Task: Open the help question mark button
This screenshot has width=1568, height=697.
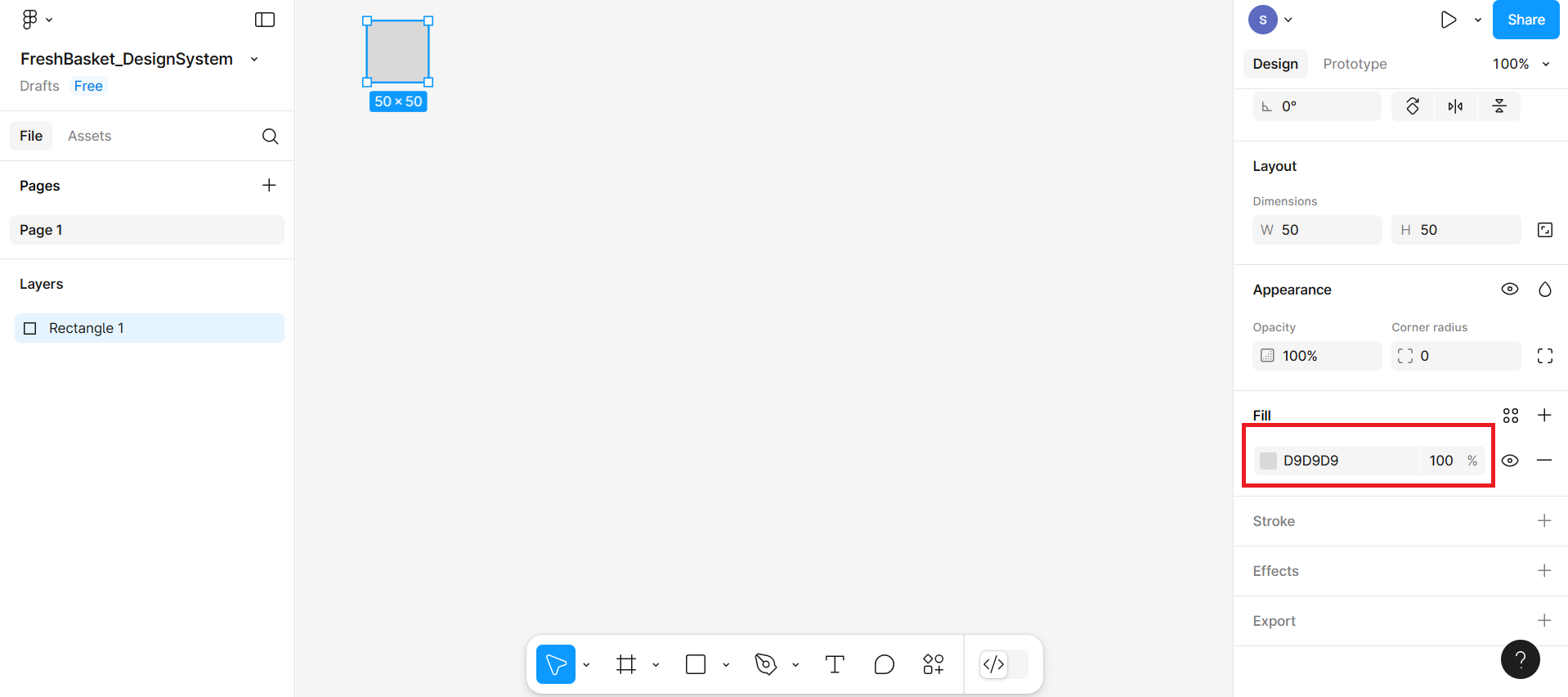Action: [x=1520, y=659]
